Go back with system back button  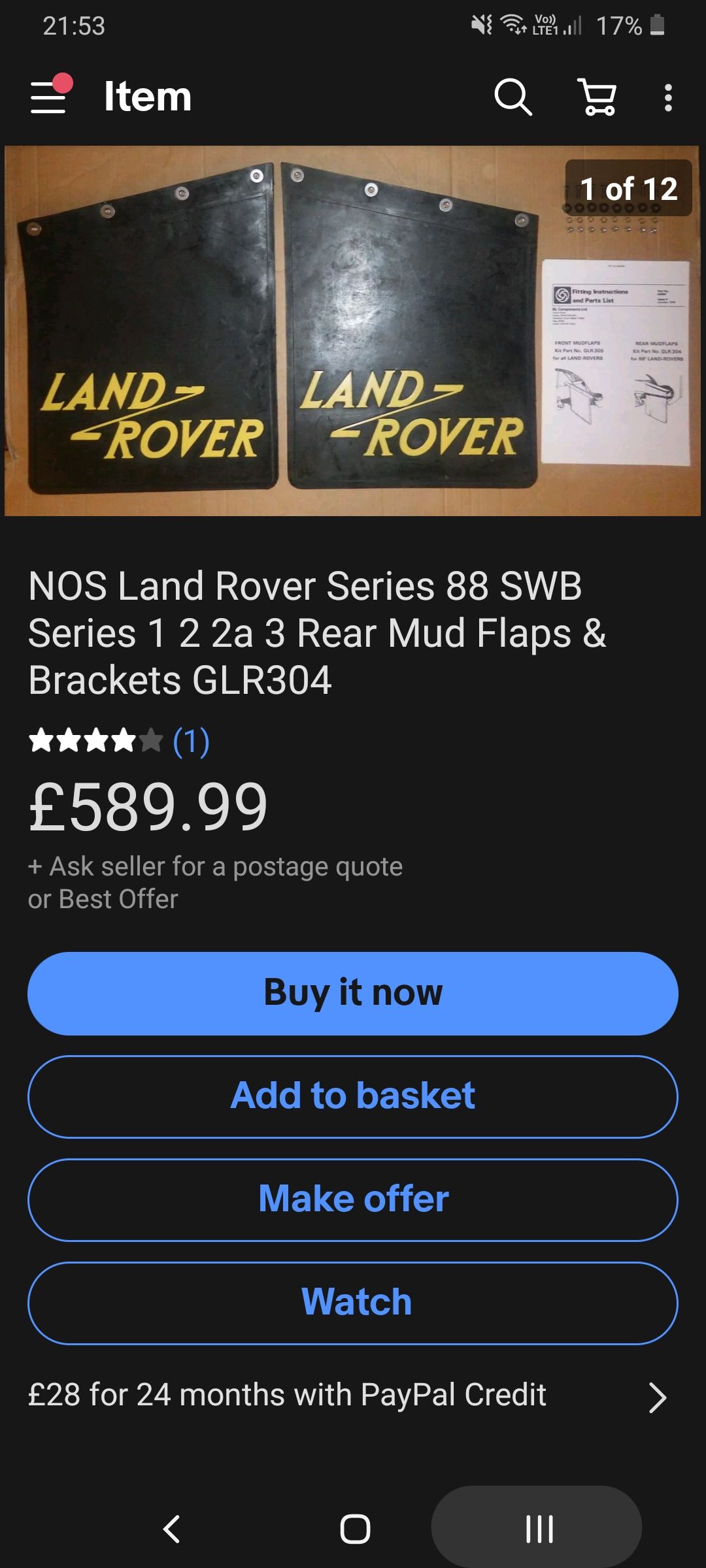click(172, 1529)
